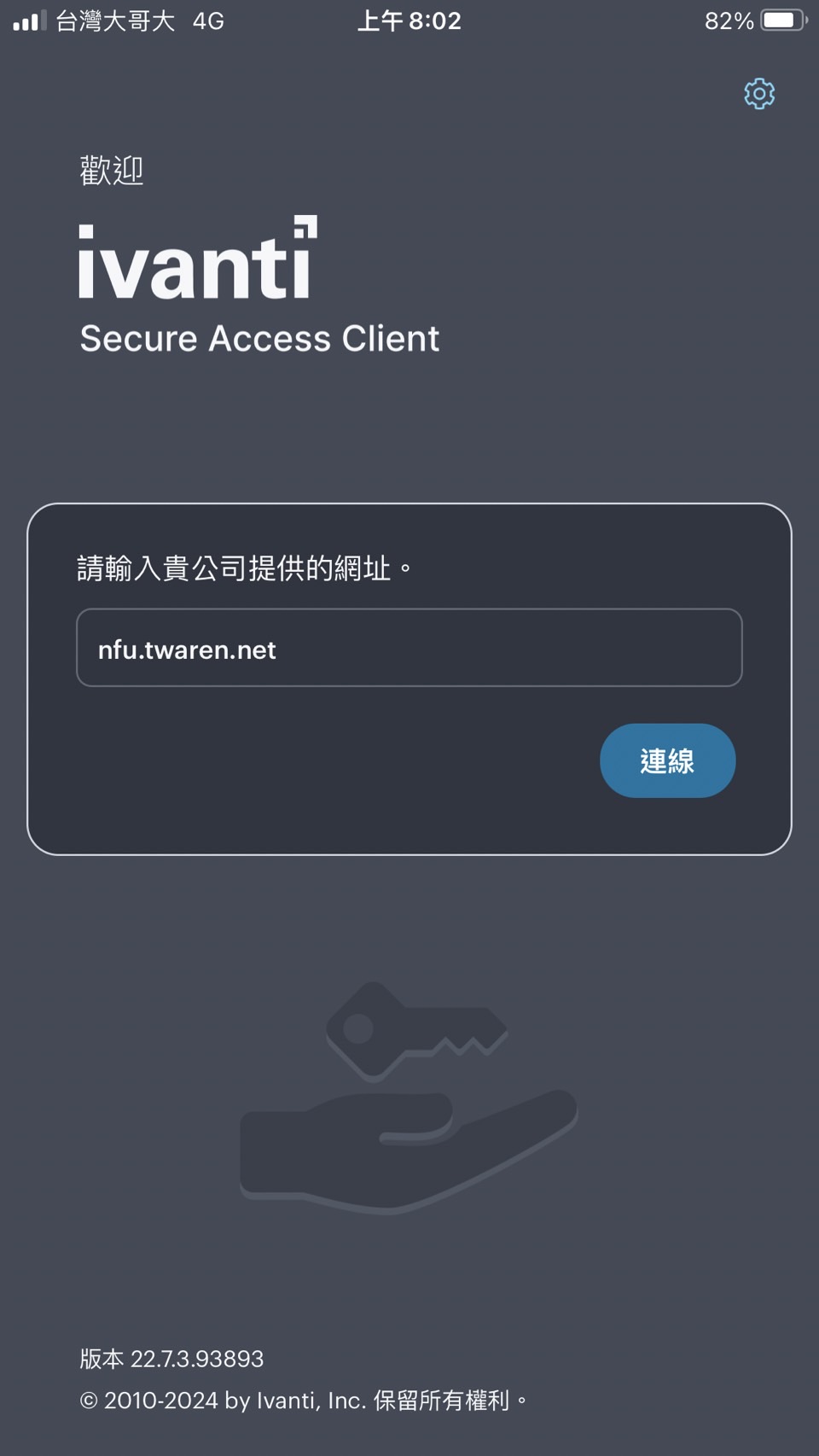Click the 歡迎 welcome label

(110, 170)
